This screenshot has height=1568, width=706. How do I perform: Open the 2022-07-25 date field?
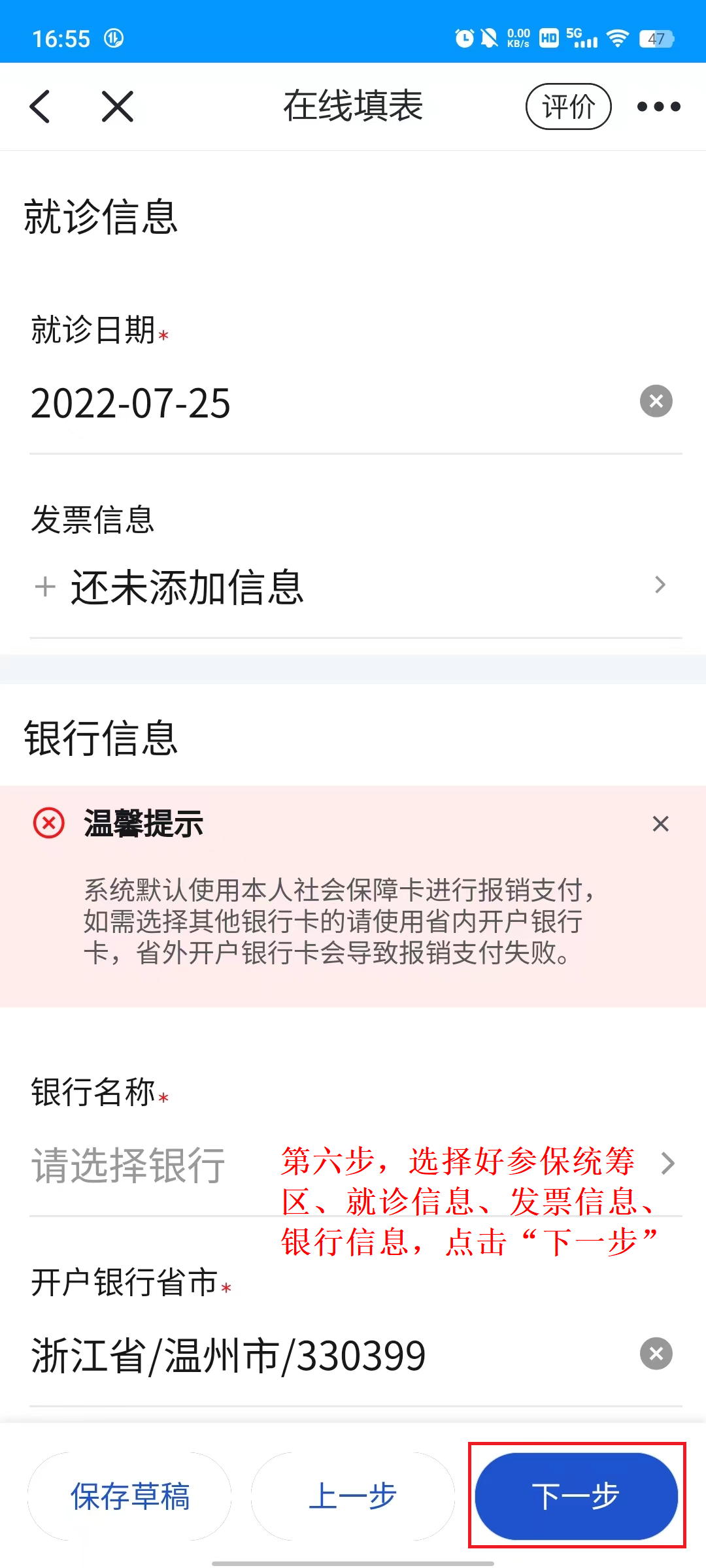coord(261,403)
